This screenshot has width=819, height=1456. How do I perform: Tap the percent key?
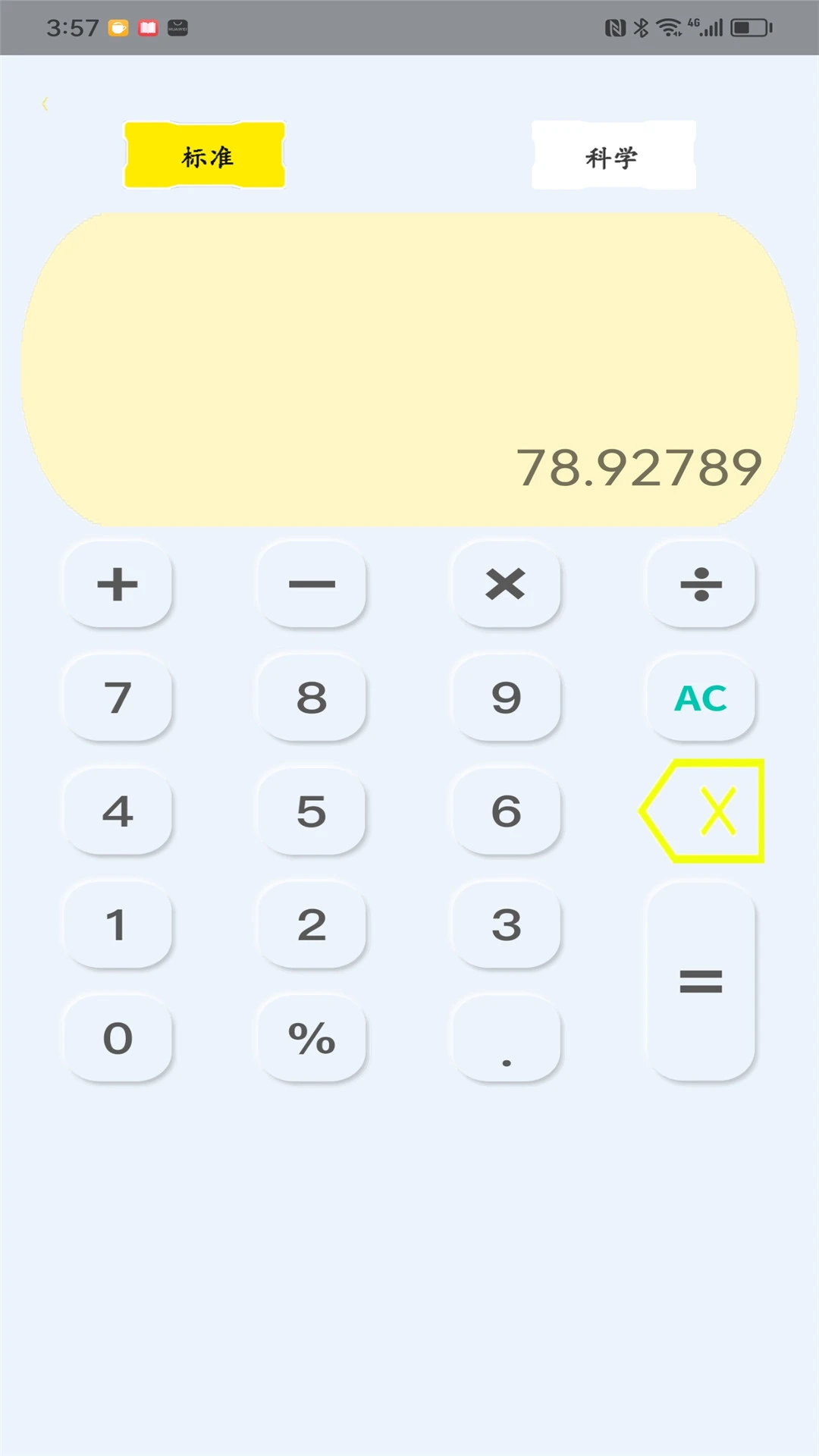point(312,1038)
